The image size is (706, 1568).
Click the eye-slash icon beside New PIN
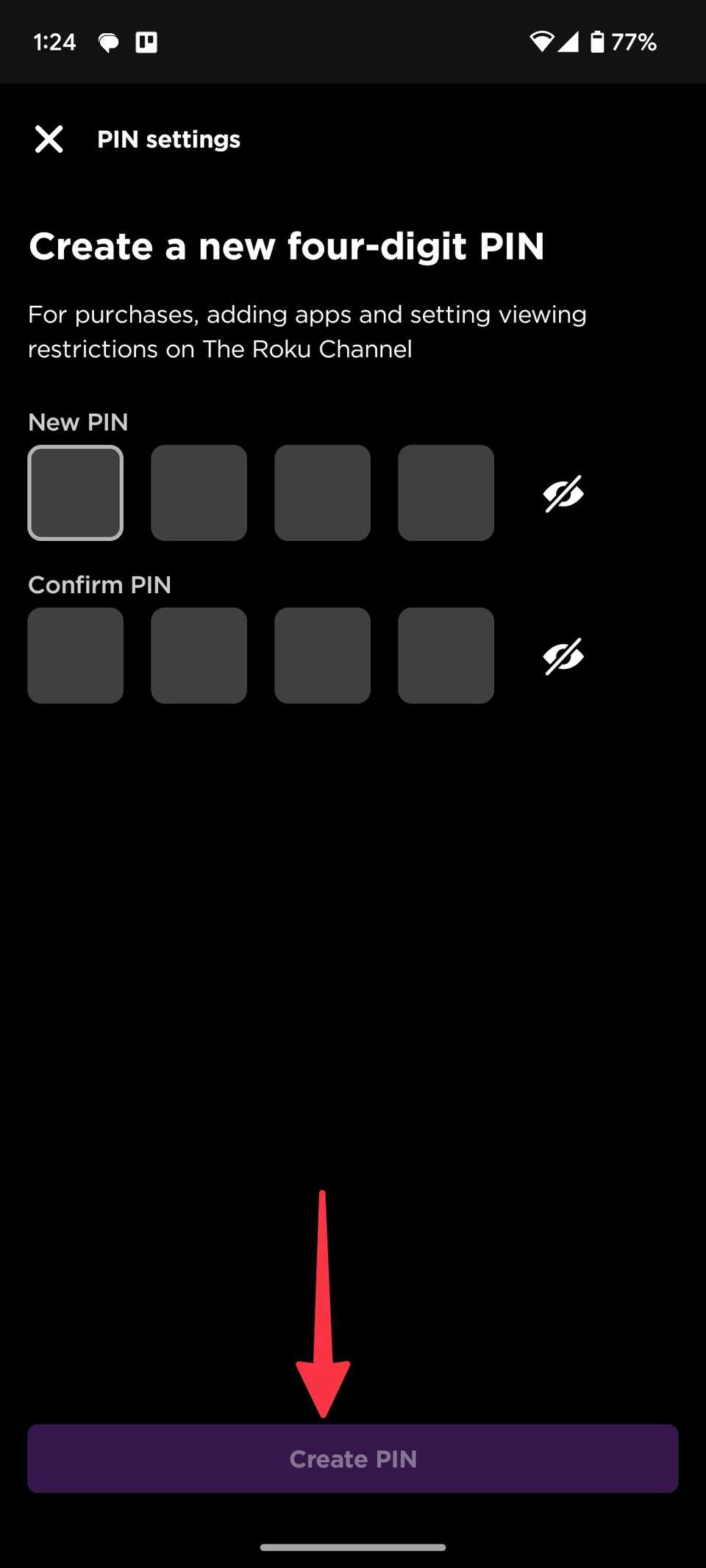pyautogui.click(x=563, y=493)
